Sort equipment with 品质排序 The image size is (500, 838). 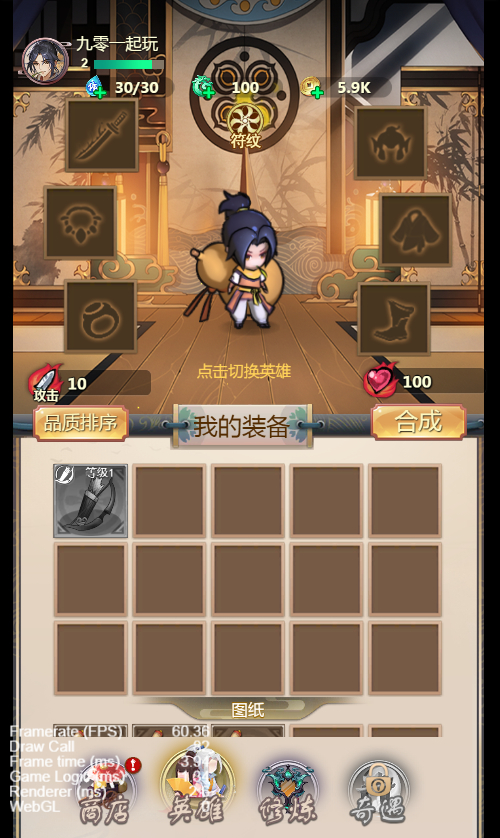(x=81, y=423)
